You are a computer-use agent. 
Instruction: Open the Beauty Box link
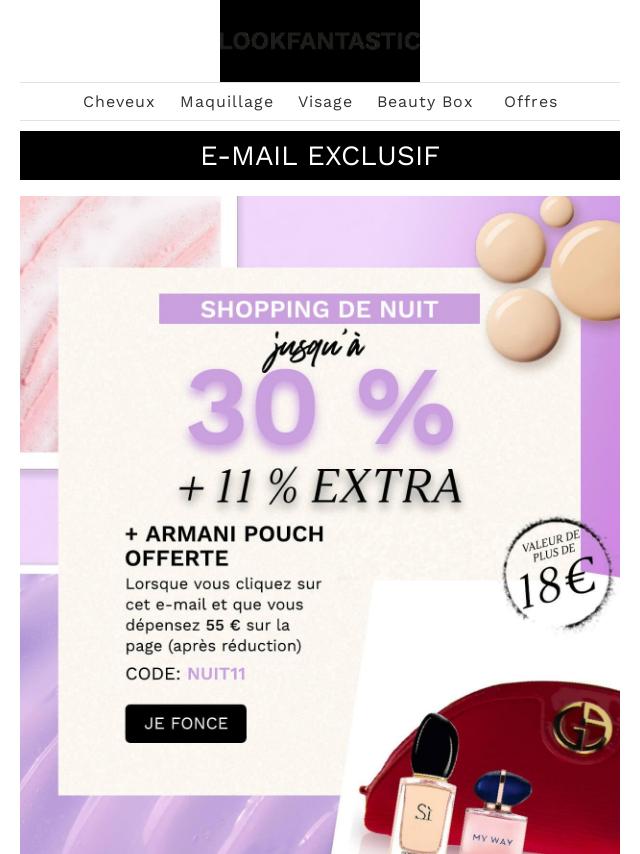pos(425,102)
